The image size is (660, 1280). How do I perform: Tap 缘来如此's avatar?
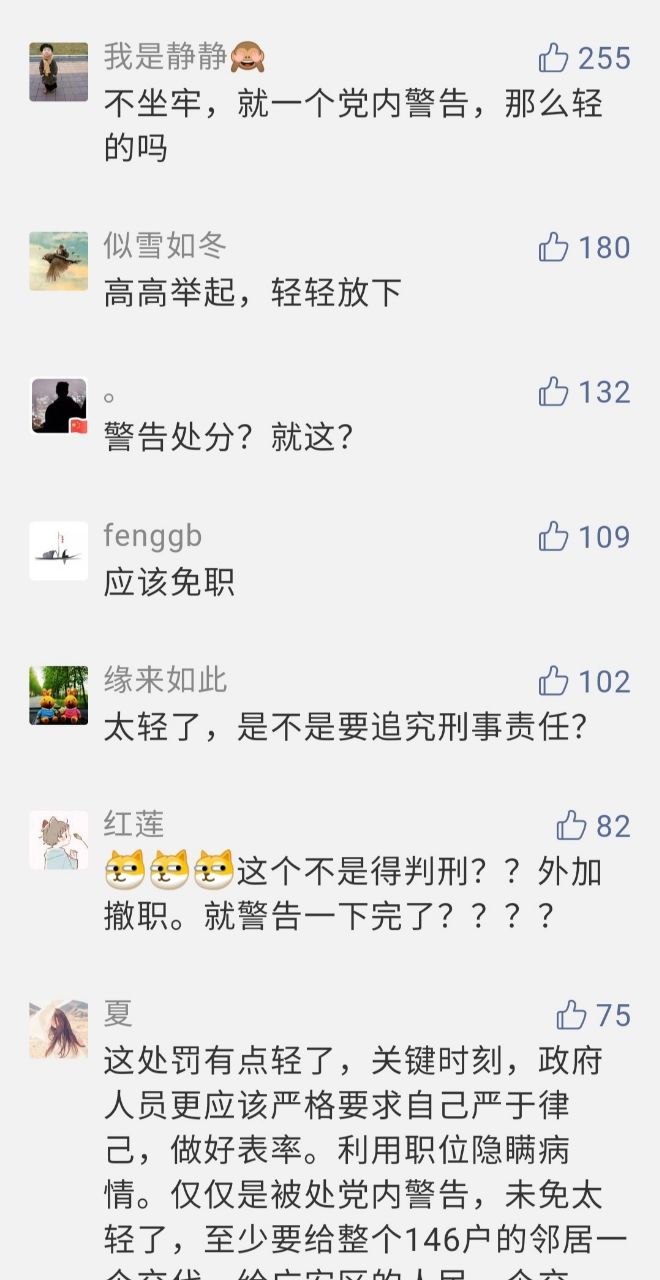[58, 695]
